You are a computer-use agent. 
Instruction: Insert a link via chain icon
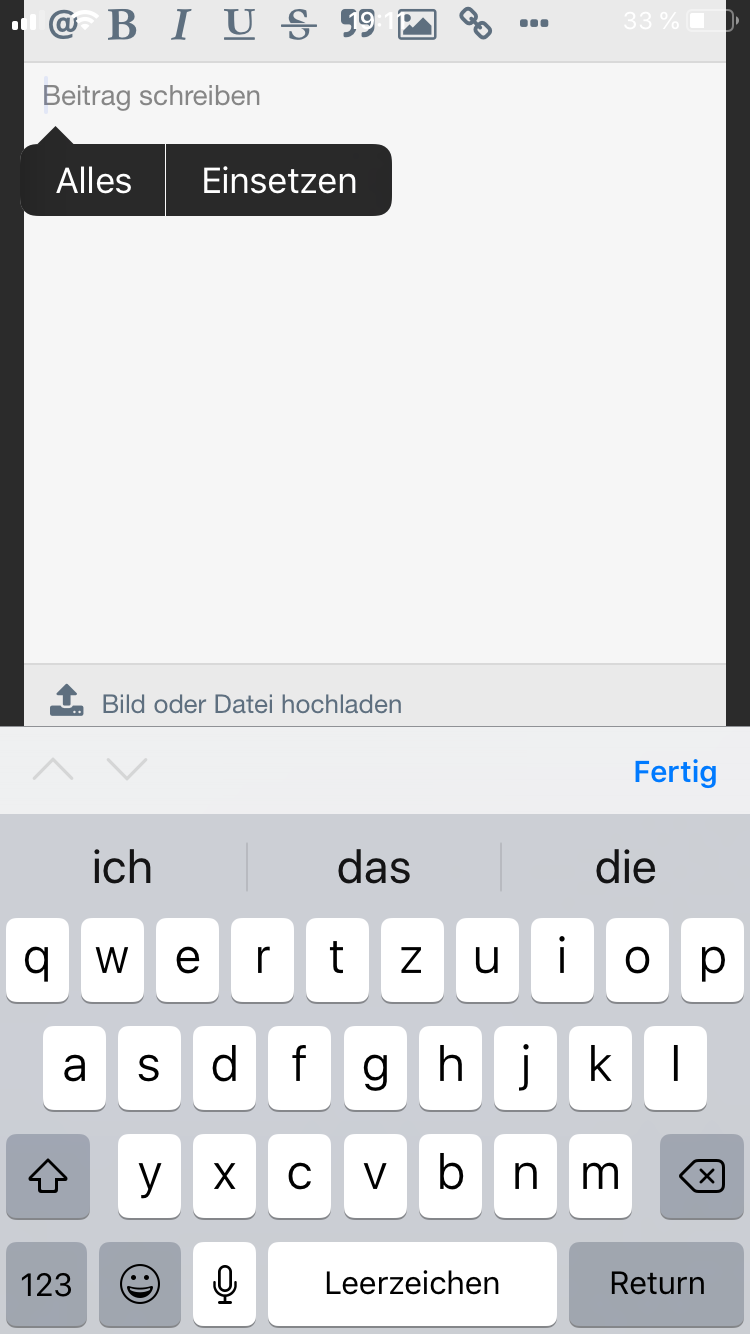[475, 24]
